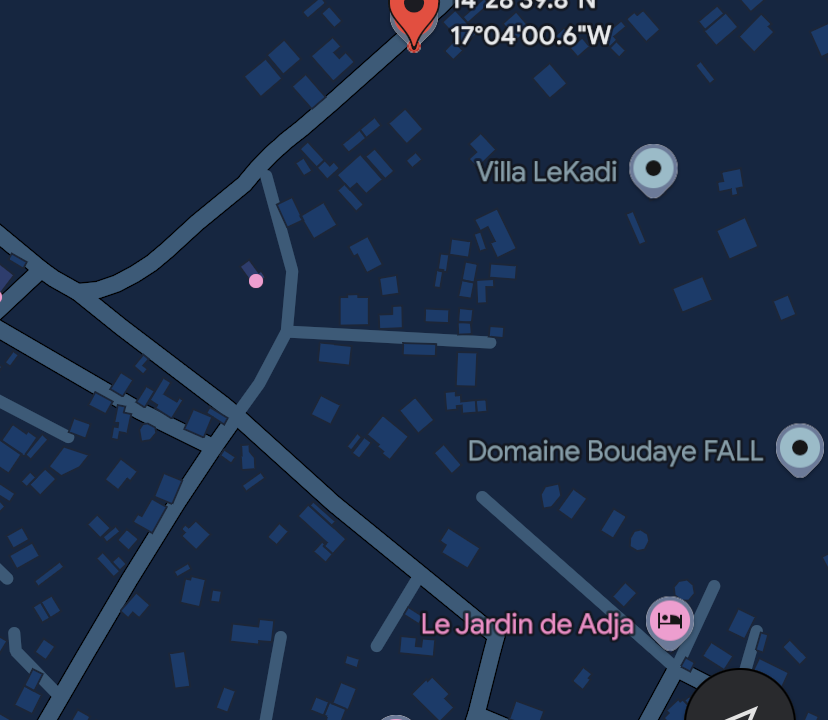View Le Jardin de Adja lodging
Screen dimensions: 828x720
(670, 621)
